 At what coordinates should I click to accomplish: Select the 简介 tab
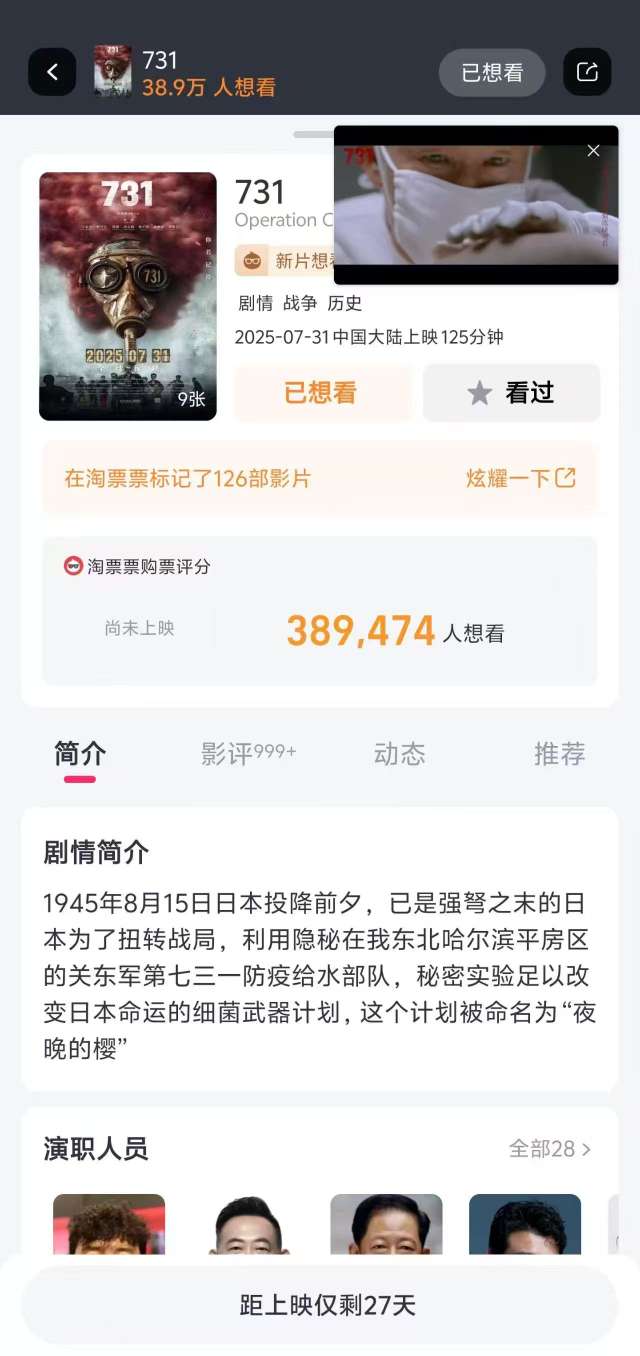[x=80, y=753]
